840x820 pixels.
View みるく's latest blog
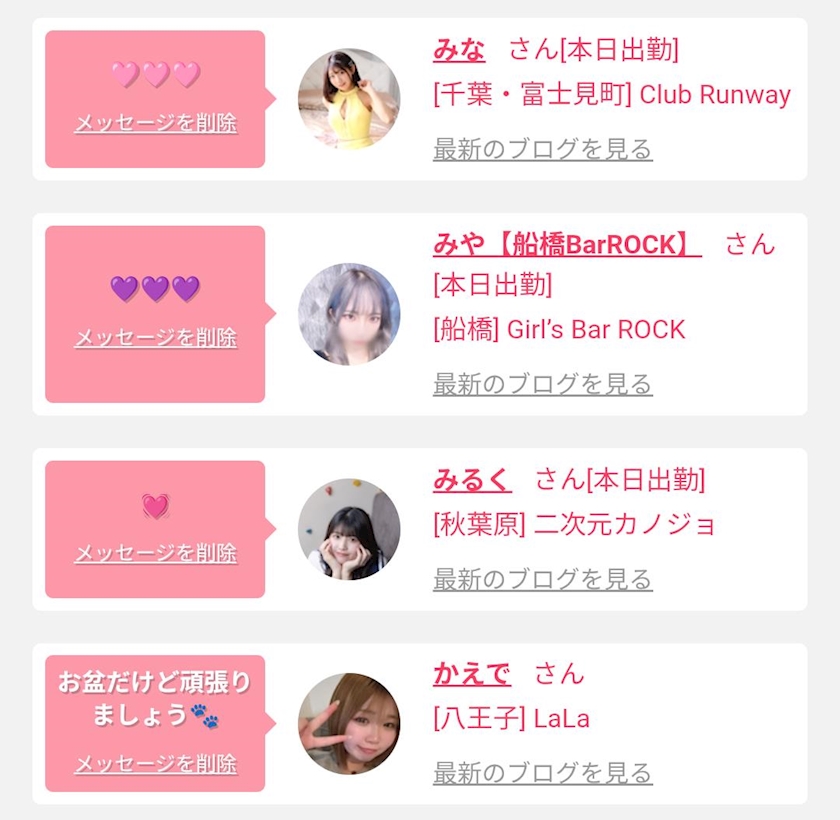542,580
